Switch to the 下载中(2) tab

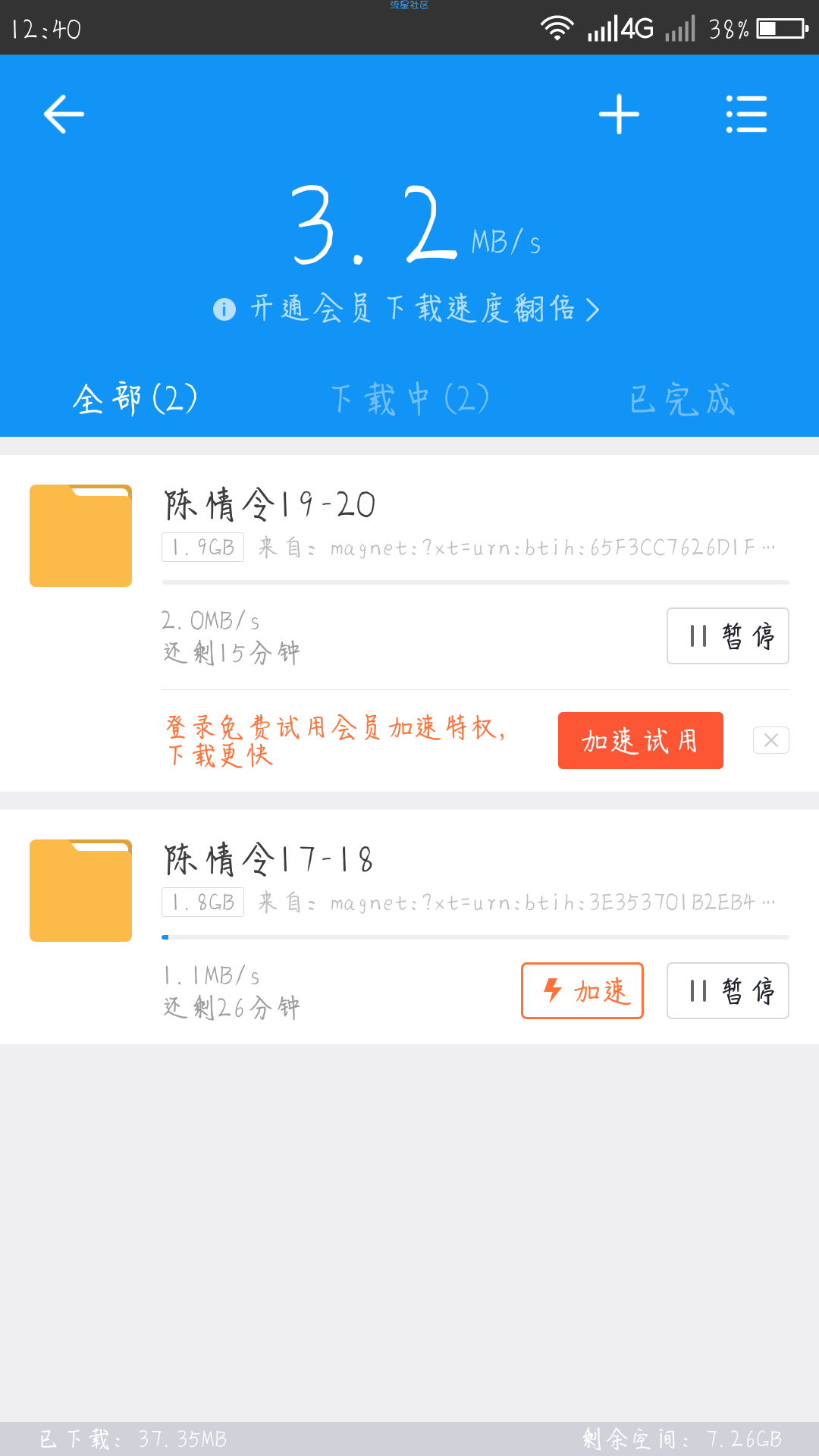pyautogui.click(x=409, y=399)
